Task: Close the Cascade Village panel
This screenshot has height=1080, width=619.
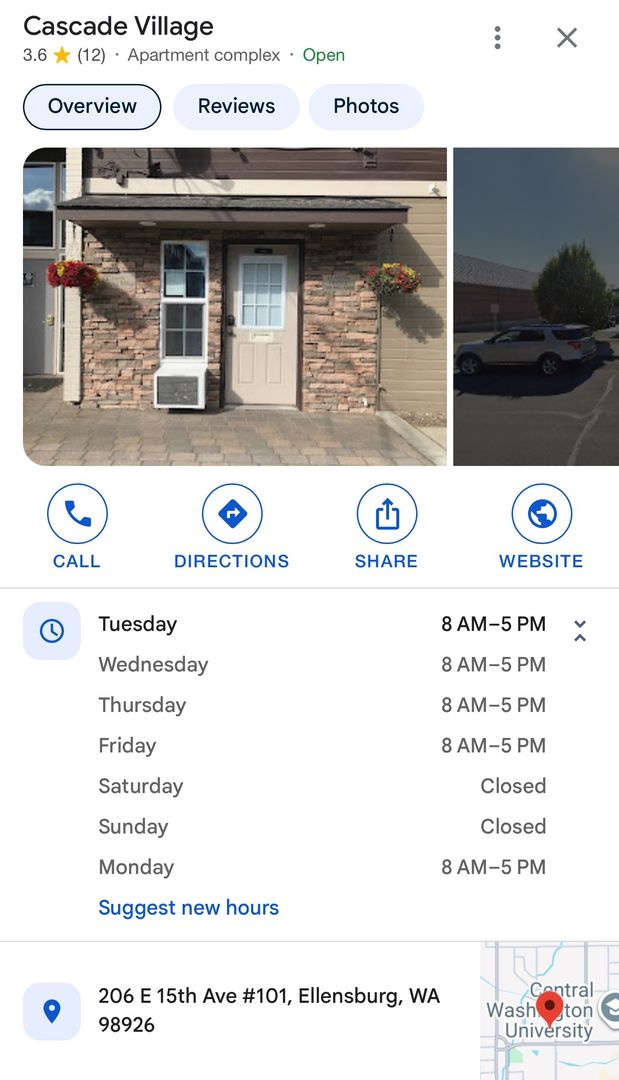Action: pyautogui.click(x=567, y=38)
